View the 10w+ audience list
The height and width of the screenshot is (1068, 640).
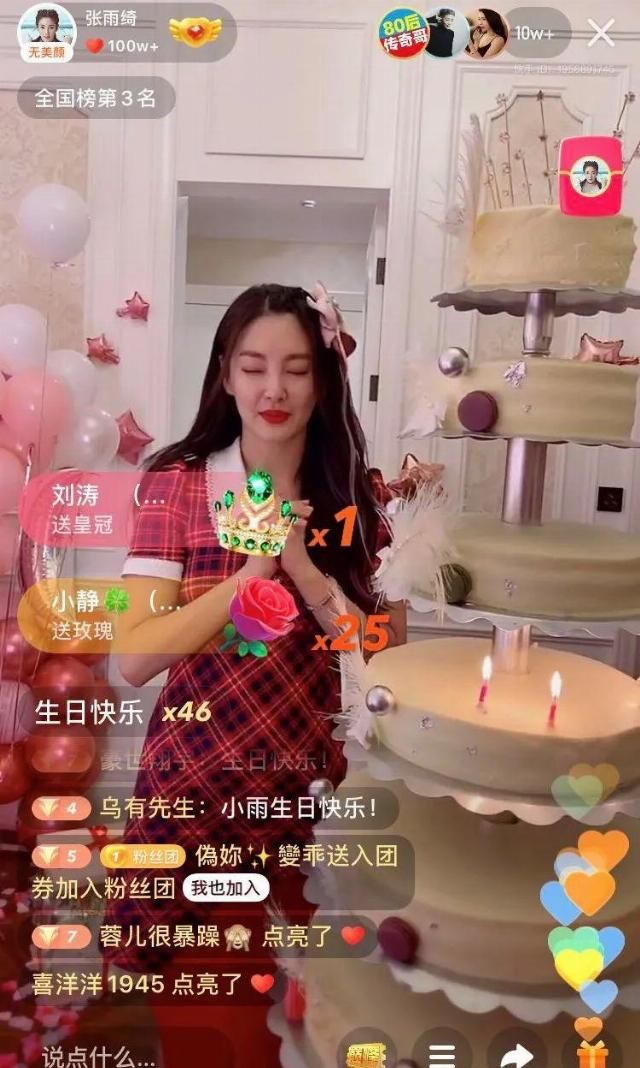coord(537,33)
